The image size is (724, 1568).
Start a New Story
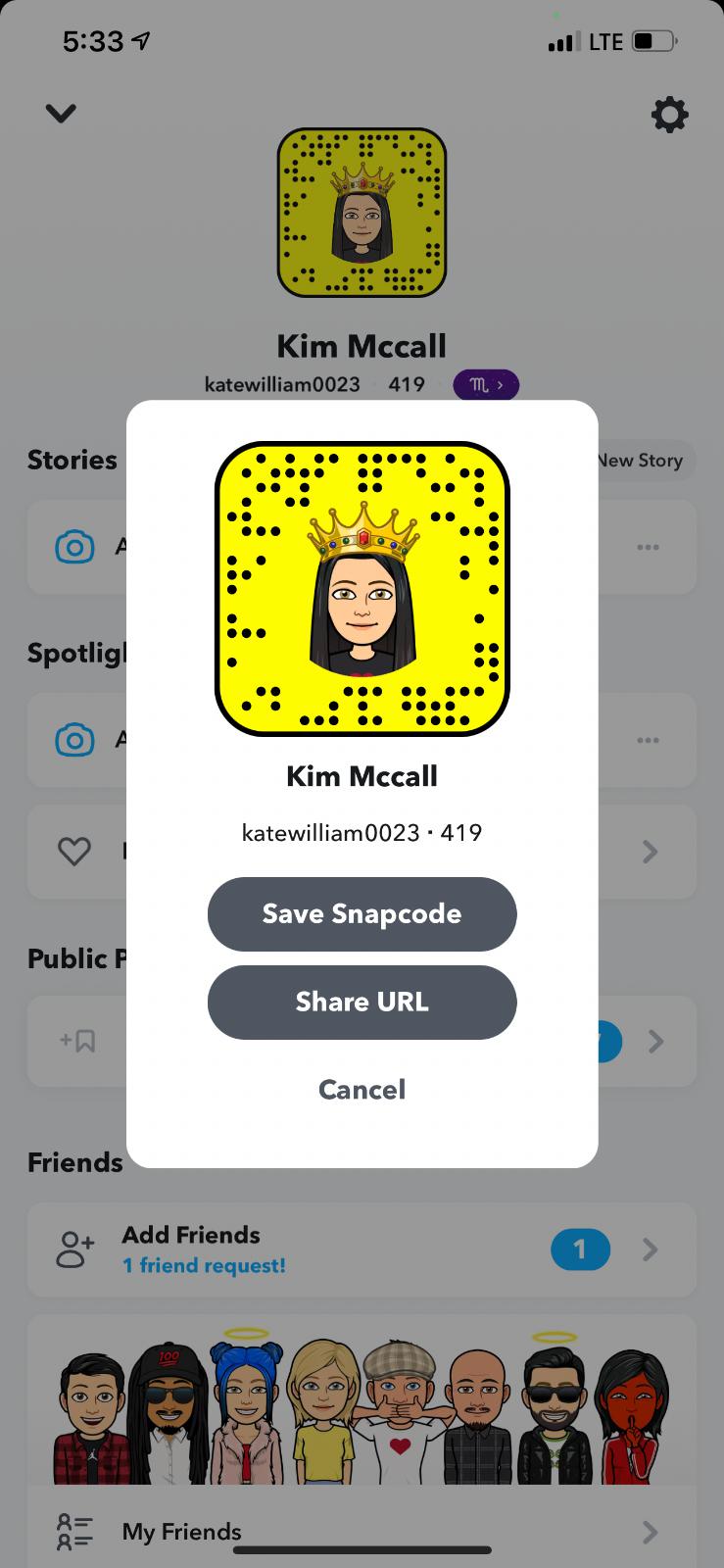point(642,461)
